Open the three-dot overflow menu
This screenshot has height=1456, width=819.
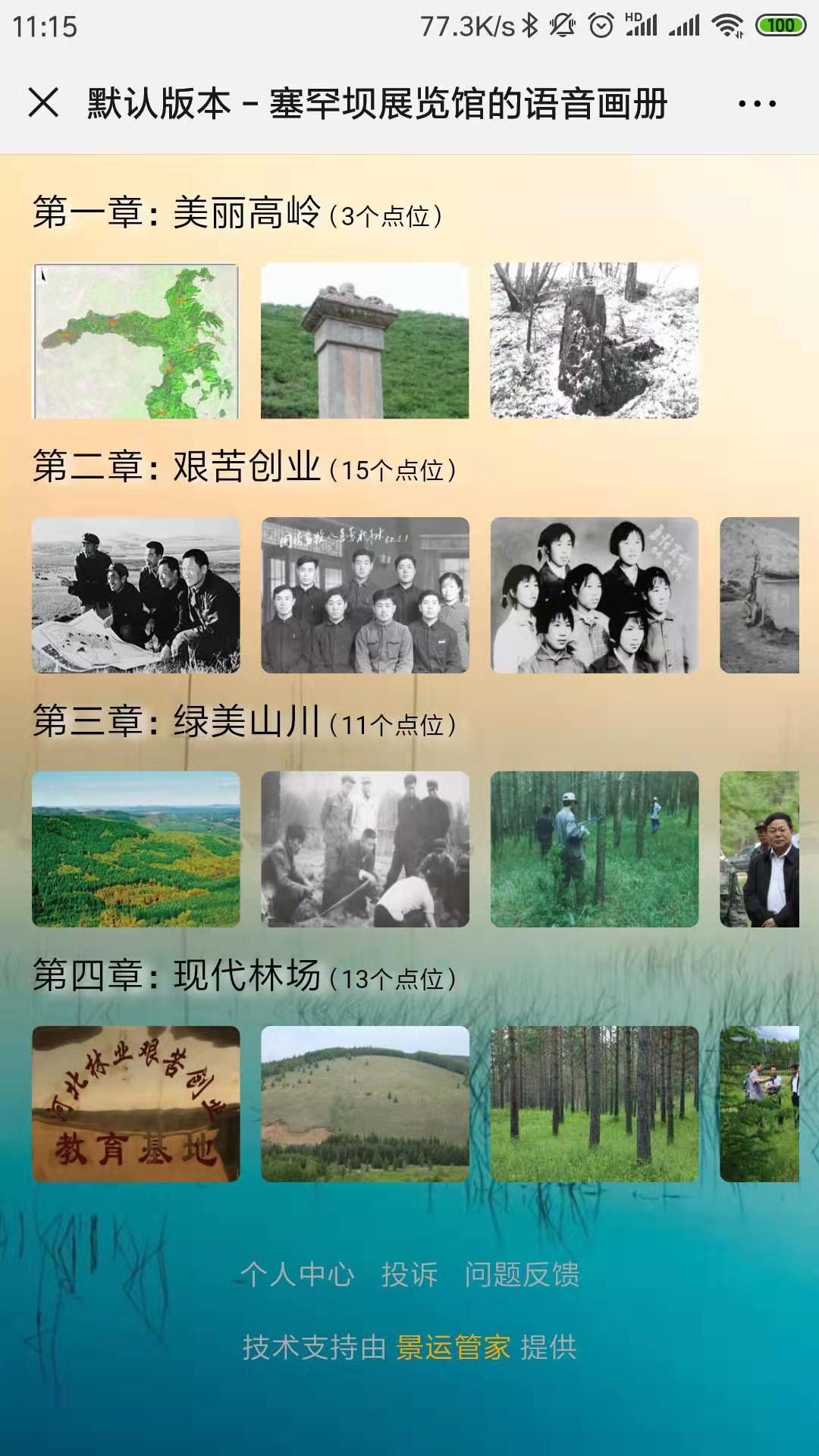pyautogui.click(x=757, y=104)
